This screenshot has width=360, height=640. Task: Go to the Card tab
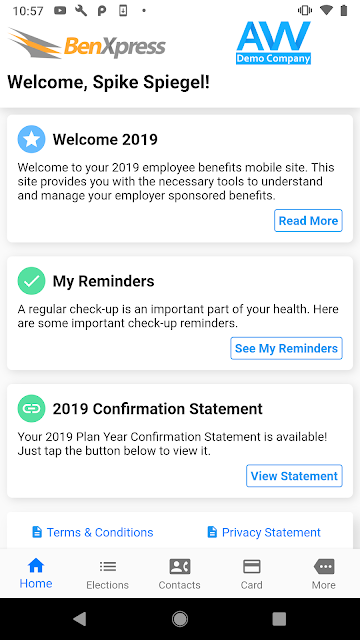point(251,573)
